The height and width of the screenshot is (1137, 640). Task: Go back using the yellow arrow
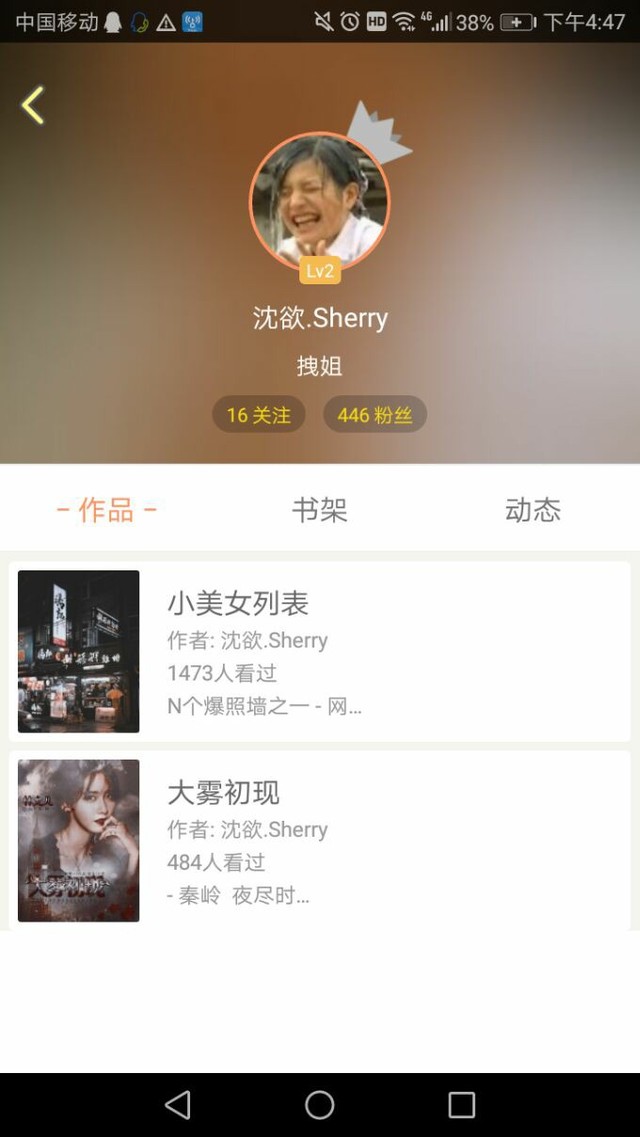point(33,105)
